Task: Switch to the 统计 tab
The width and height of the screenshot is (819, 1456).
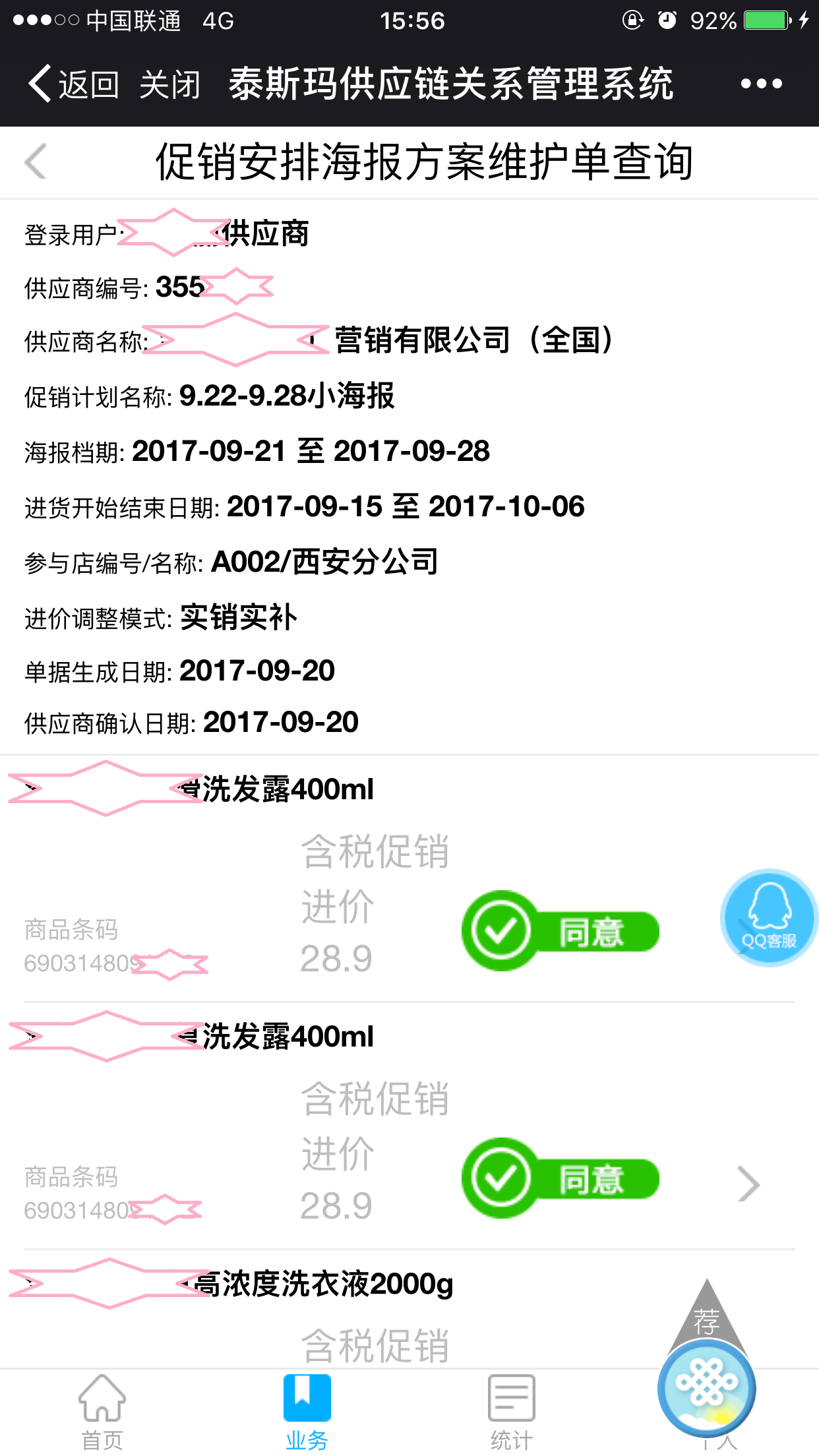Action: [x=511, y=1411]
